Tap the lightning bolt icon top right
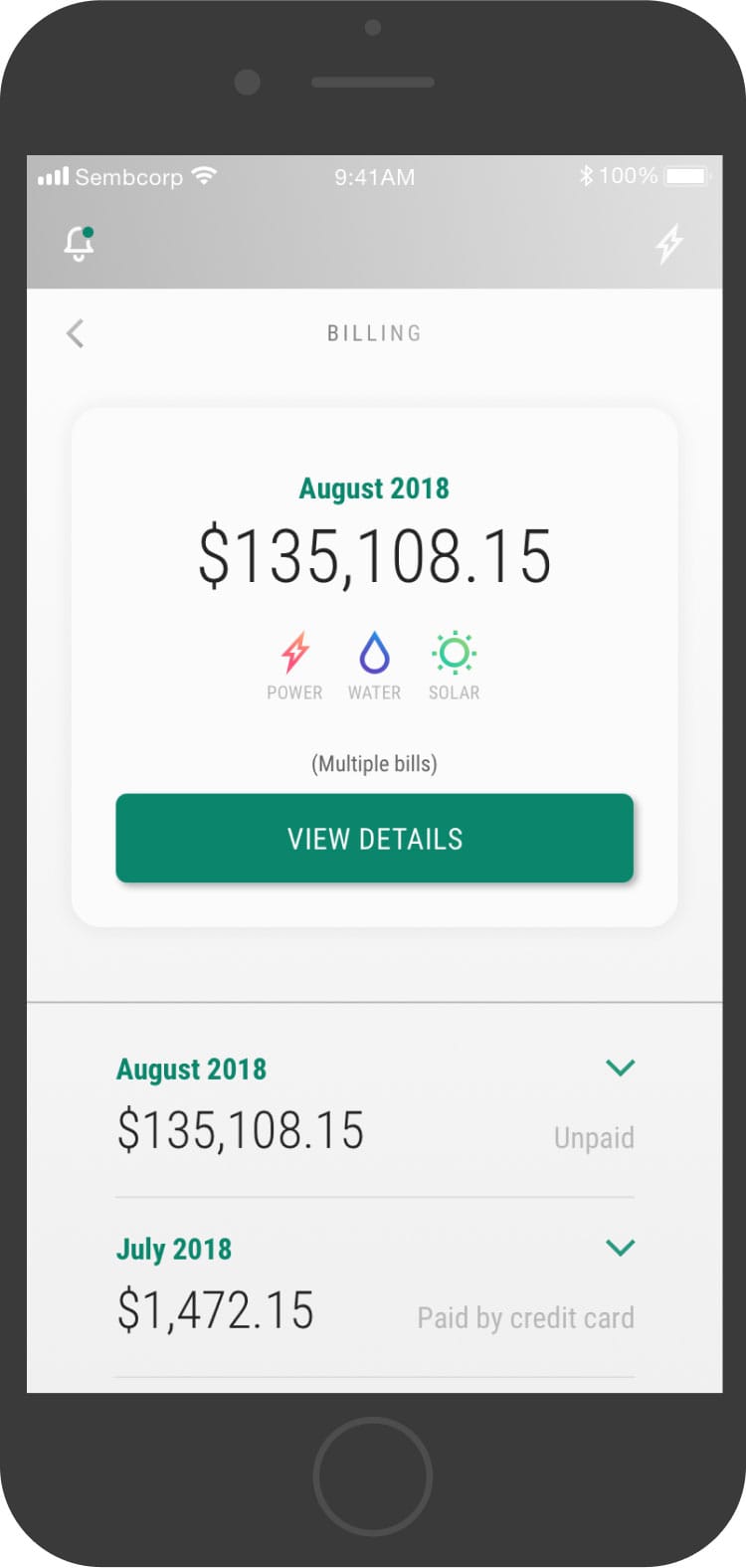Screen dimensions: 746x1568 coord(670,243)
